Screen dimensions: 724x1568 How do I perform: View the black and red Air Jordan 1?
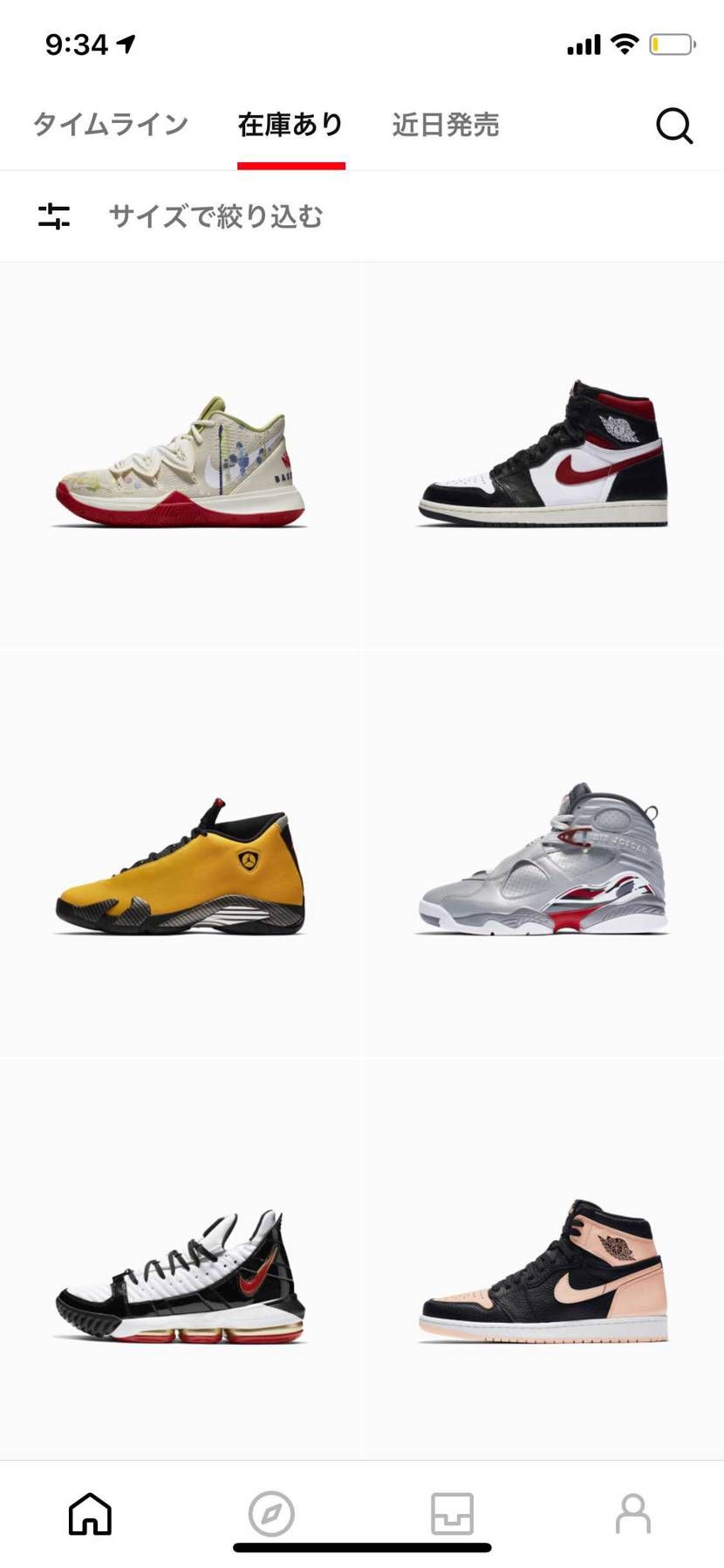pyautogui.click(x=543, y=455)
